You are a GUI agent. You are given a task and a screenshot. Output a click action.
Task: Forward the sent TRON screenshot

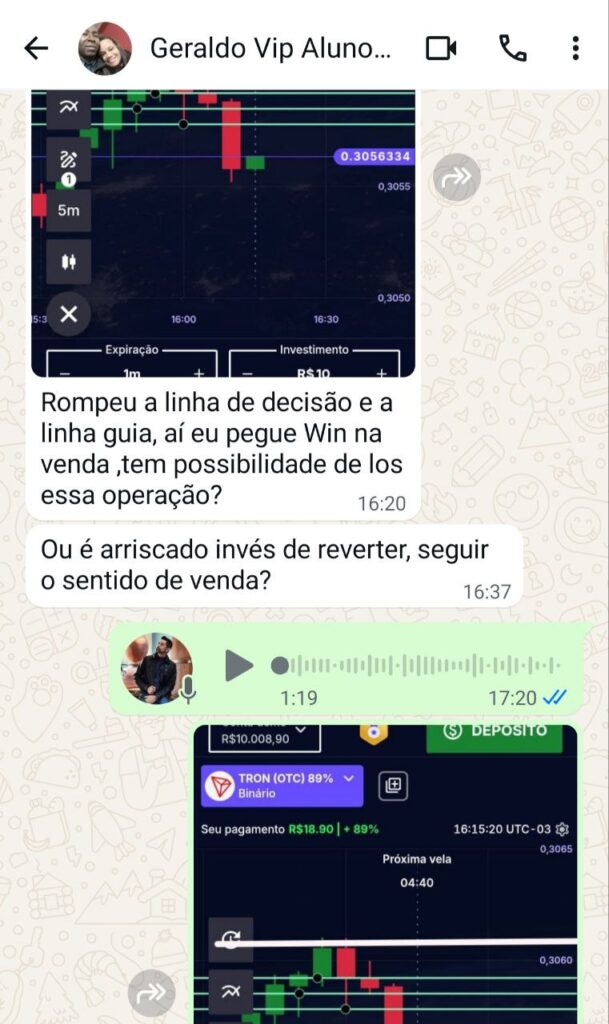point(151,993)
